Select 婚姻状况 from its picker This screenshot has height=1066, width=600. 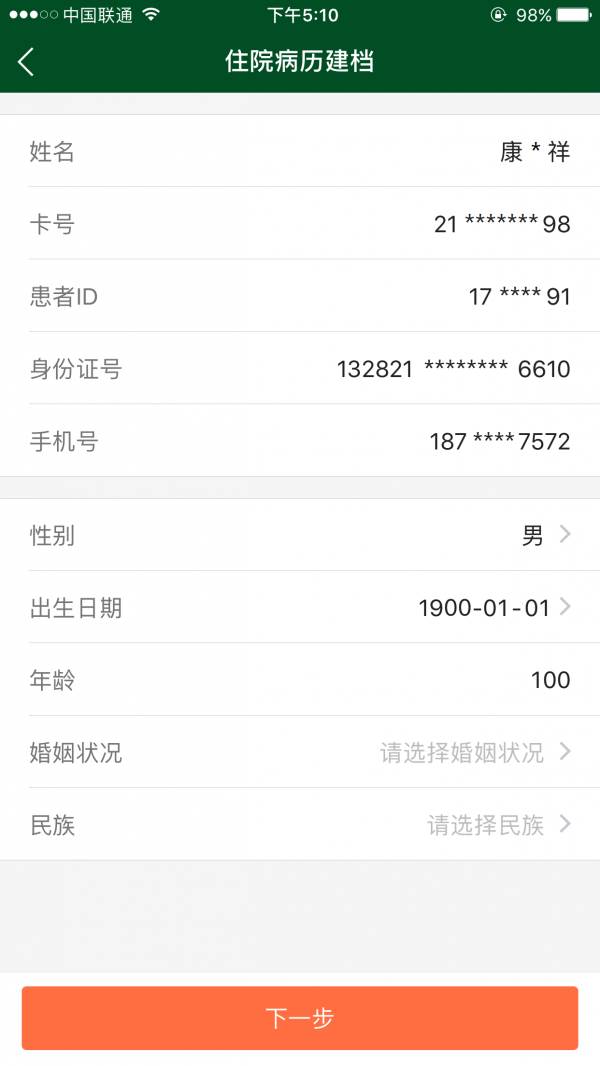pos(300,752)
